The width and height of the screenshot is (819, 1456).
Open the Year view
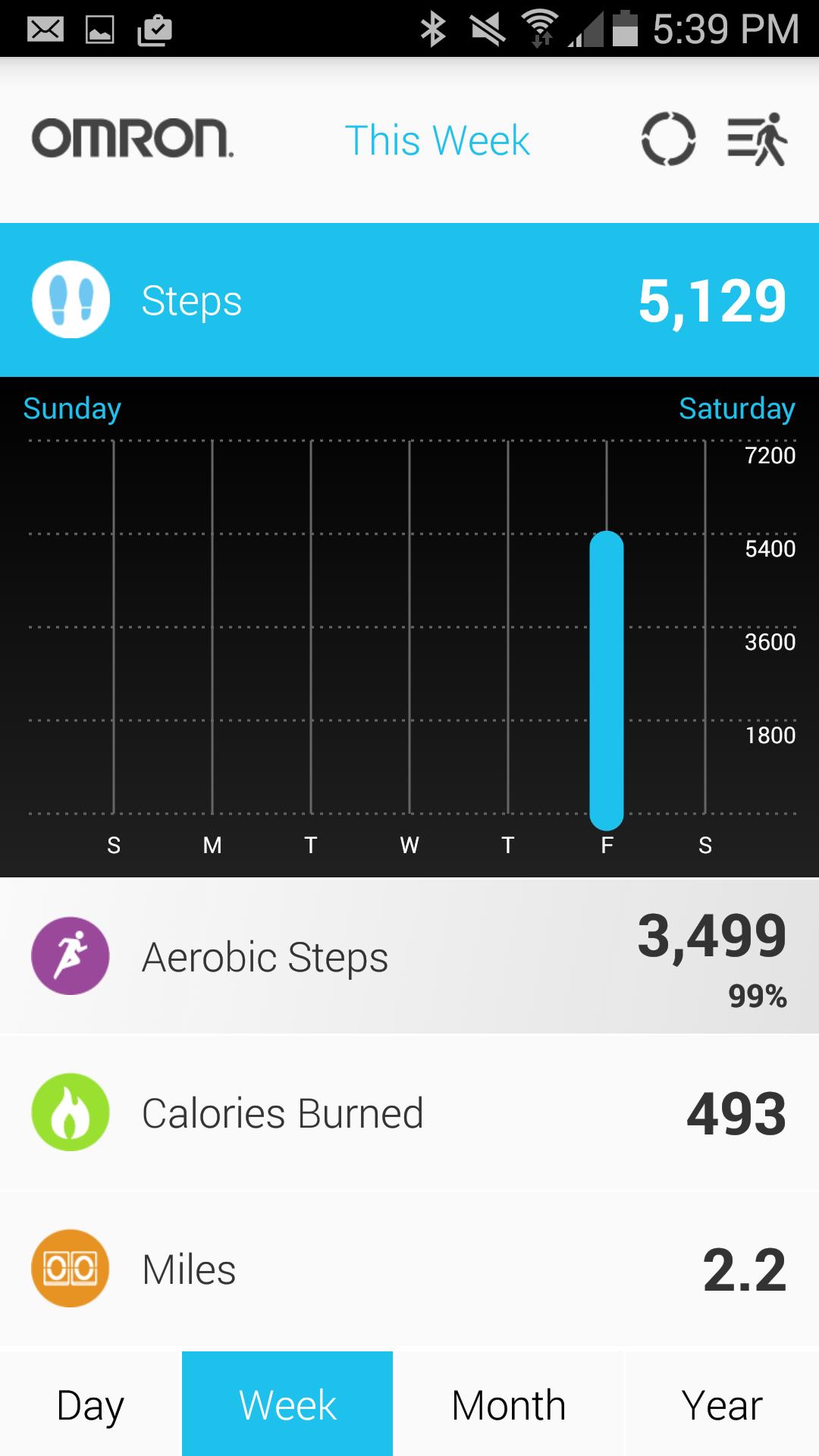(722, 1404)
